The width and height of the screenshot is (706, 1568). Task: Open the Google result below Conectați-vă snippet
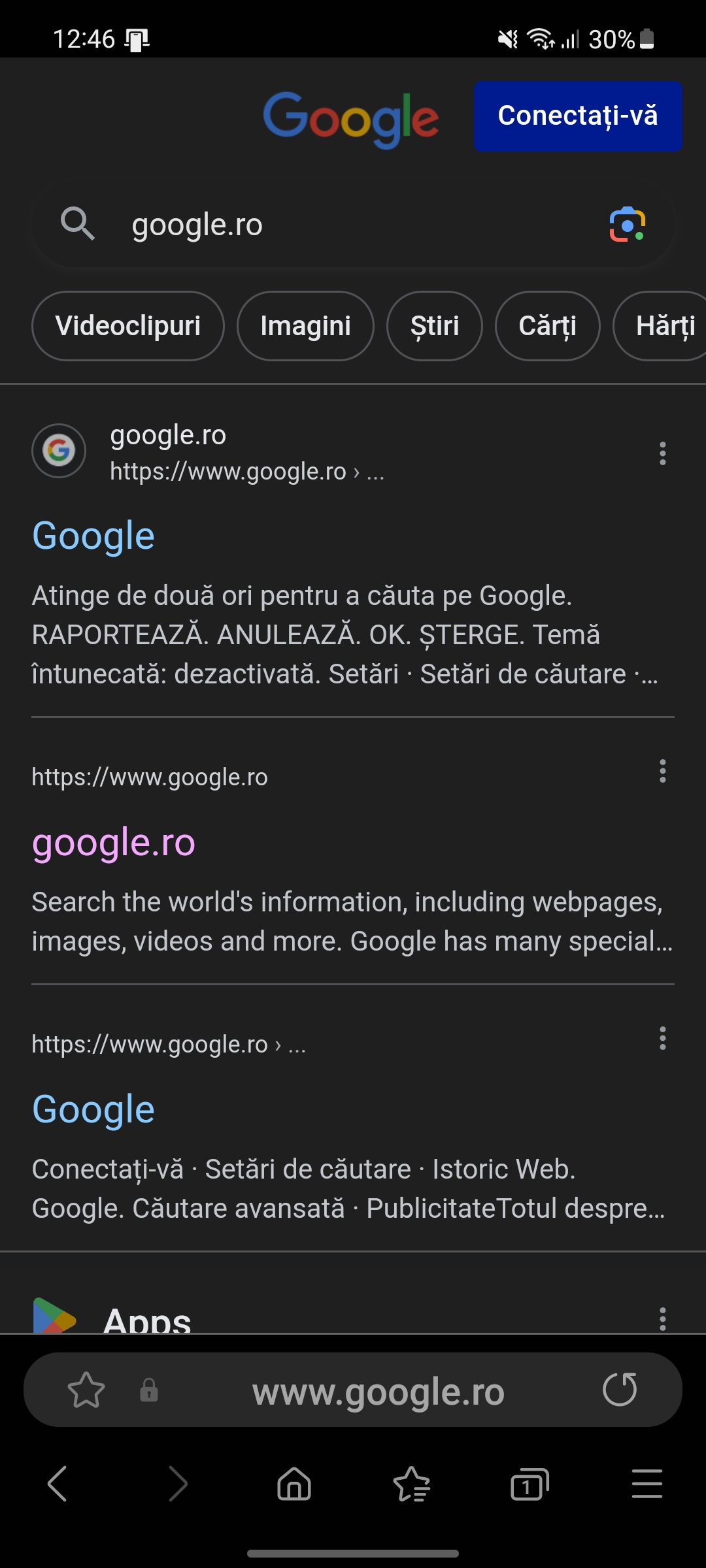pos(93,1109)
